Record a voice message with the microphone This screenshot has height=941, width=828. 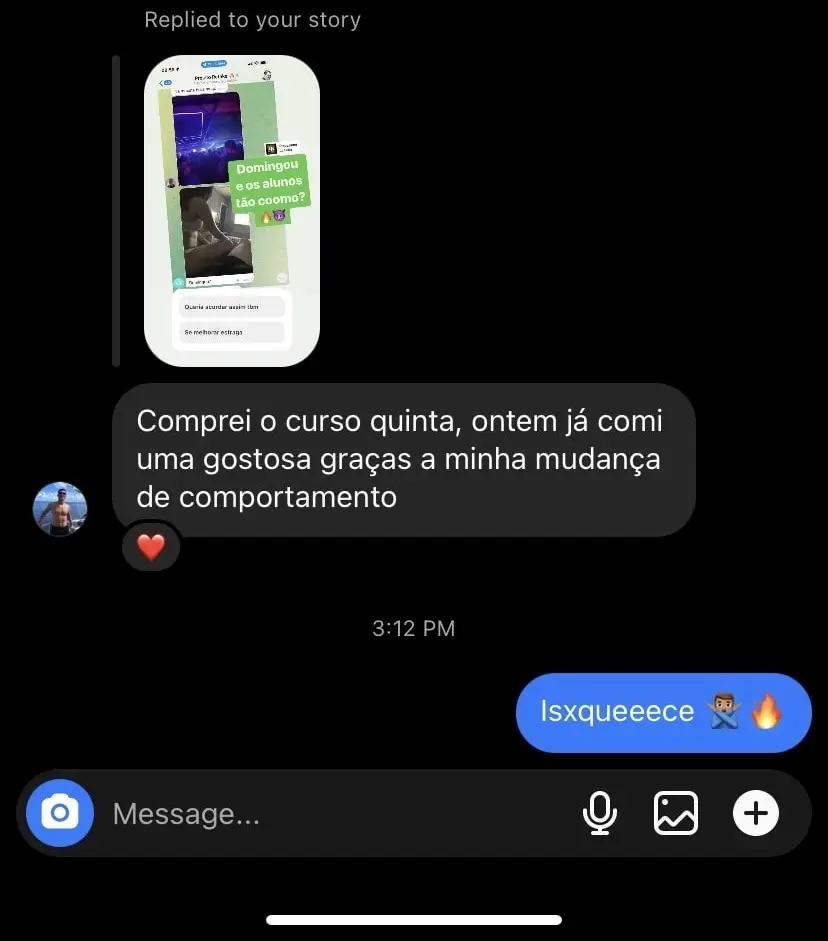tap(599, 813)
